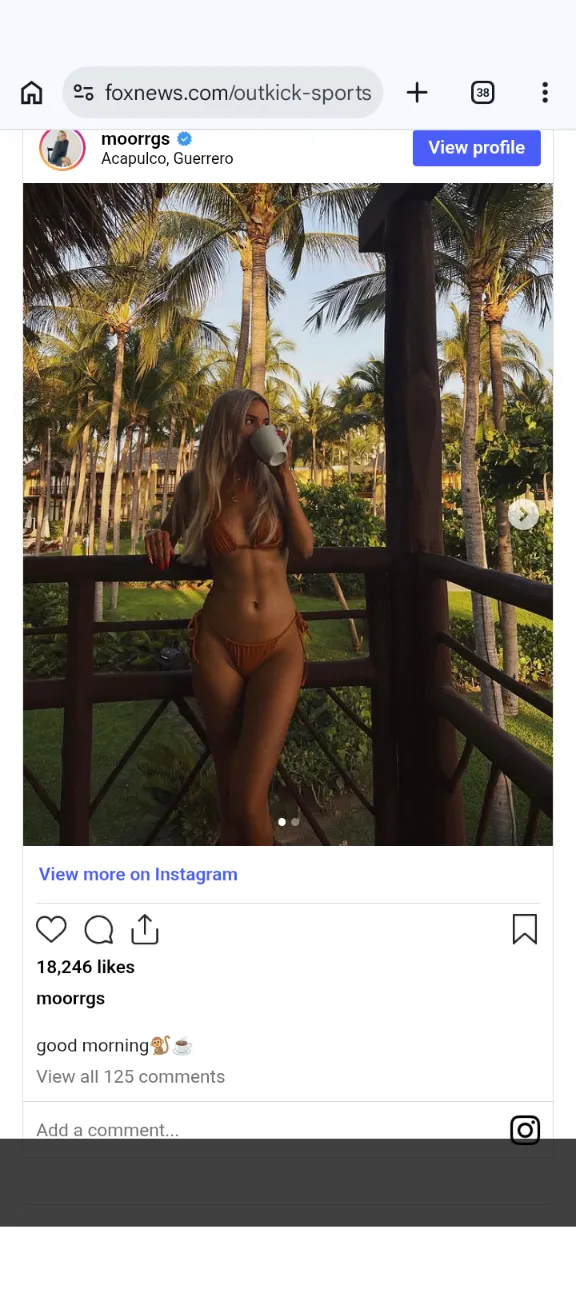Show the next photo in the carousel
This screenshot has width=576, height=1289.
[x=523, y=514]
